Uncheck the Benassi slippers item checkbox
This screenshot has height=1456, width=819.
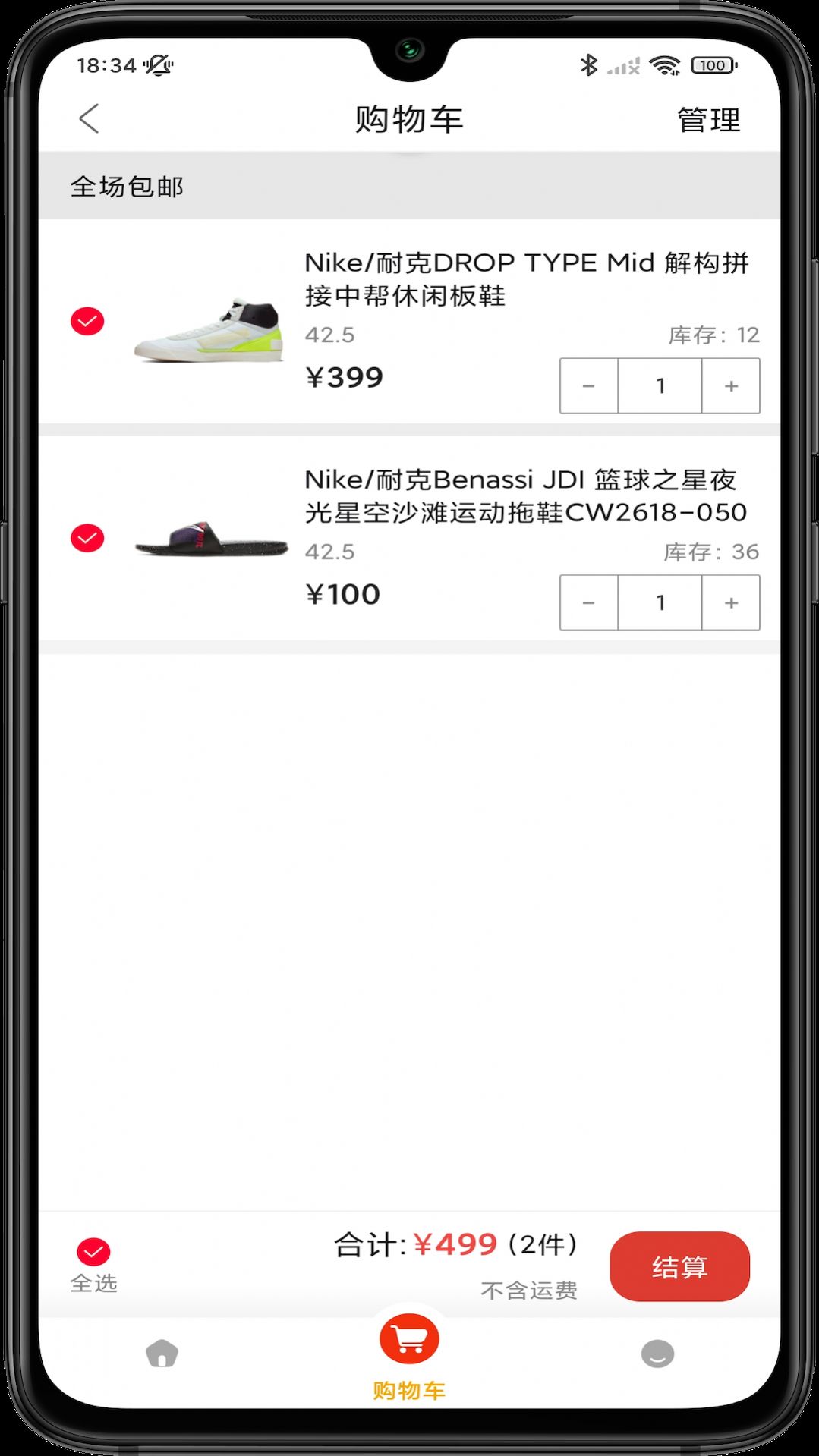coord(88,539)
